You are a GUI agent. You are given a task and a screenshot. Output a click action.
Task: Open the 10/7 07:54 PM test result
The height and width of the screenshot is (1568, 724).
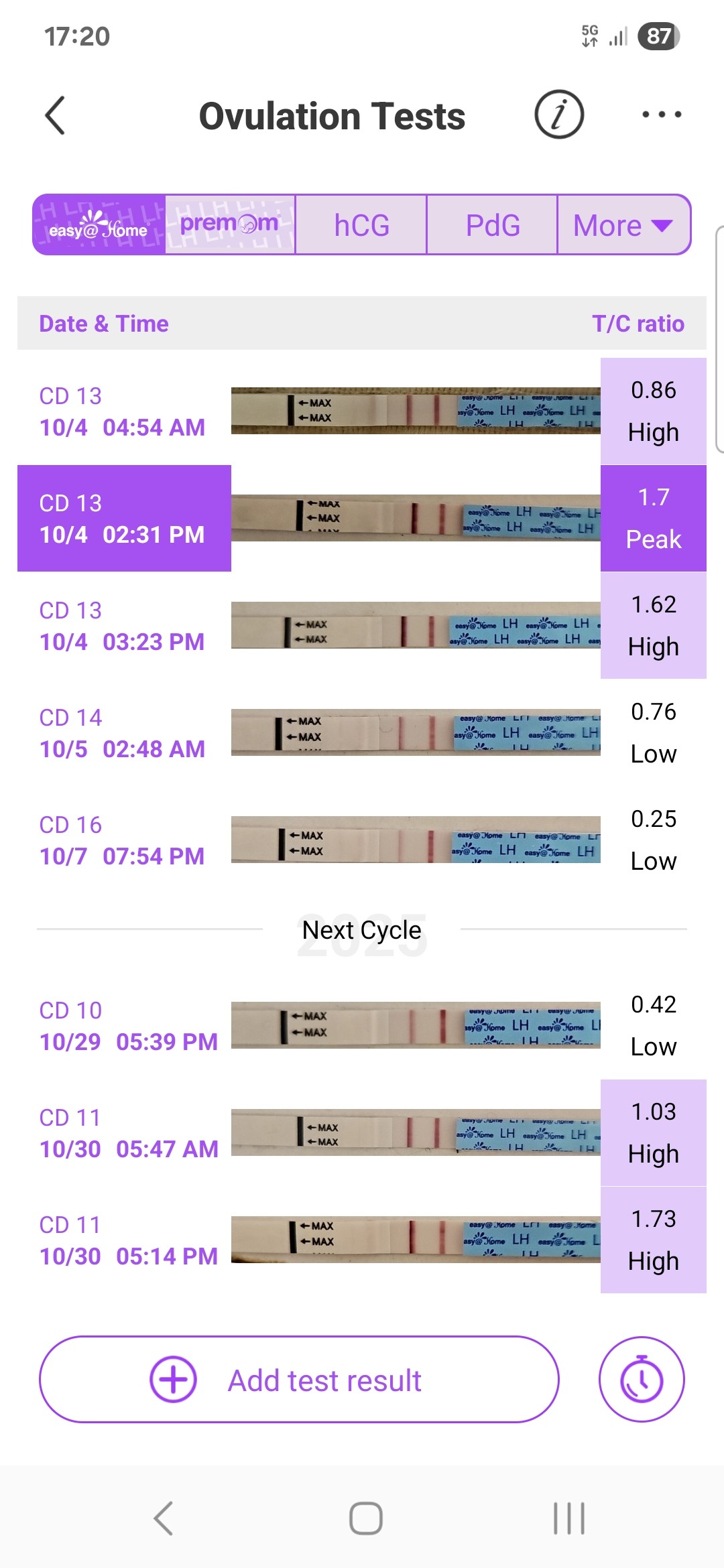[362, 840]
